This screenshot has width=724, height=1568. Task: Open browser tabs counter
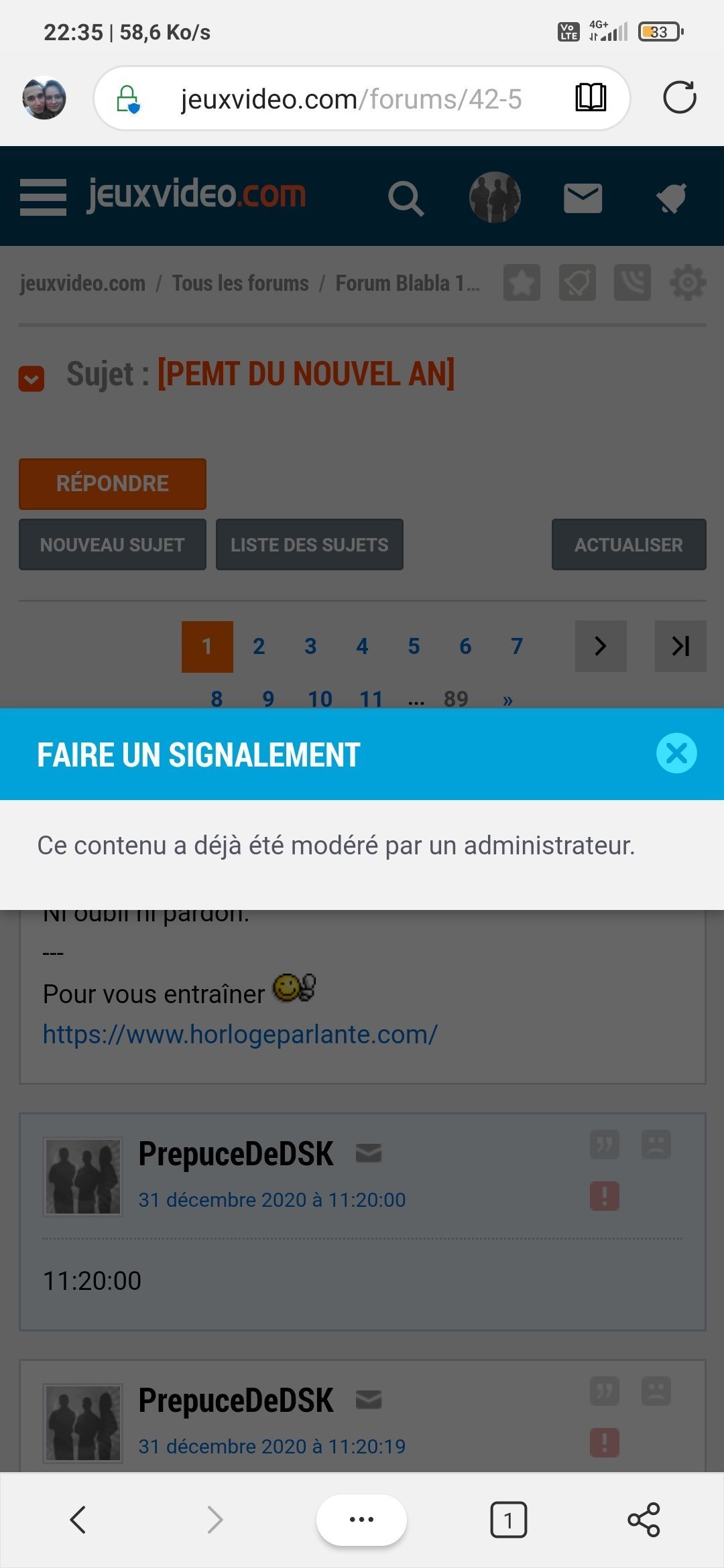click(x=508, y=1520)
